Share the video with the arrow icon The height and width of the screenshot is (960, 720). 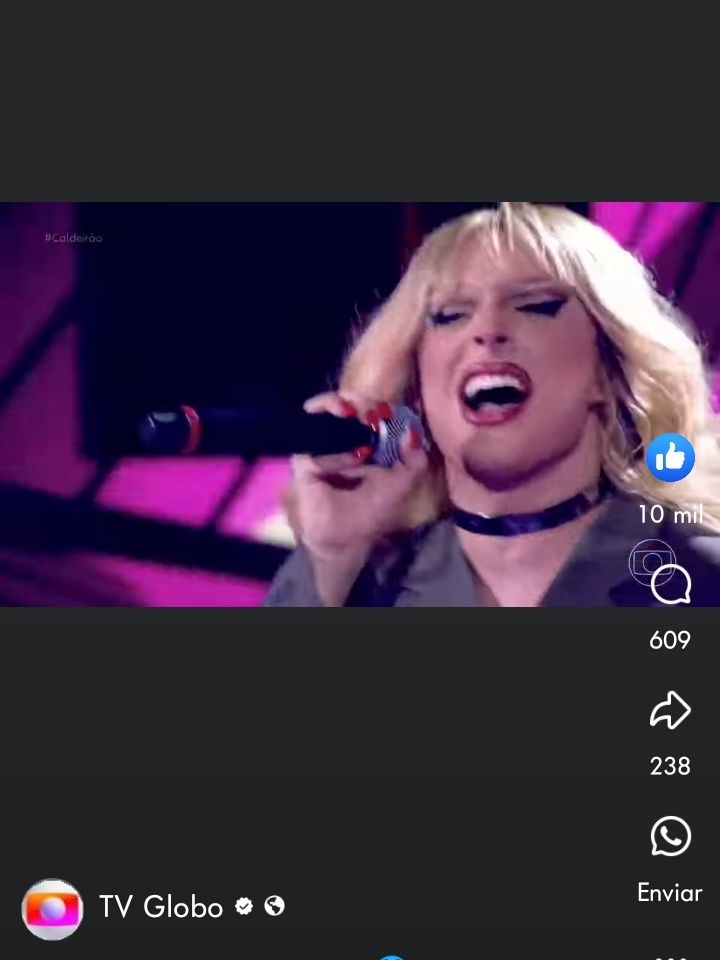[x=670, y=710]
